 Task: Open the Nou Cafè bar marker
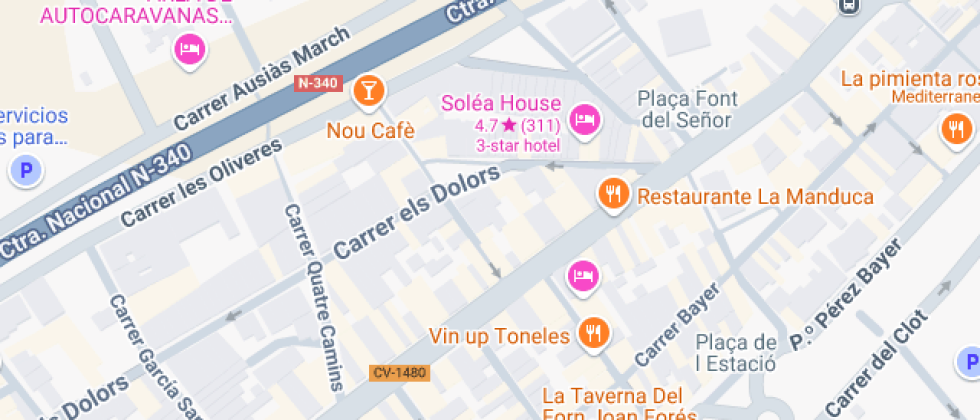[369, 92]
